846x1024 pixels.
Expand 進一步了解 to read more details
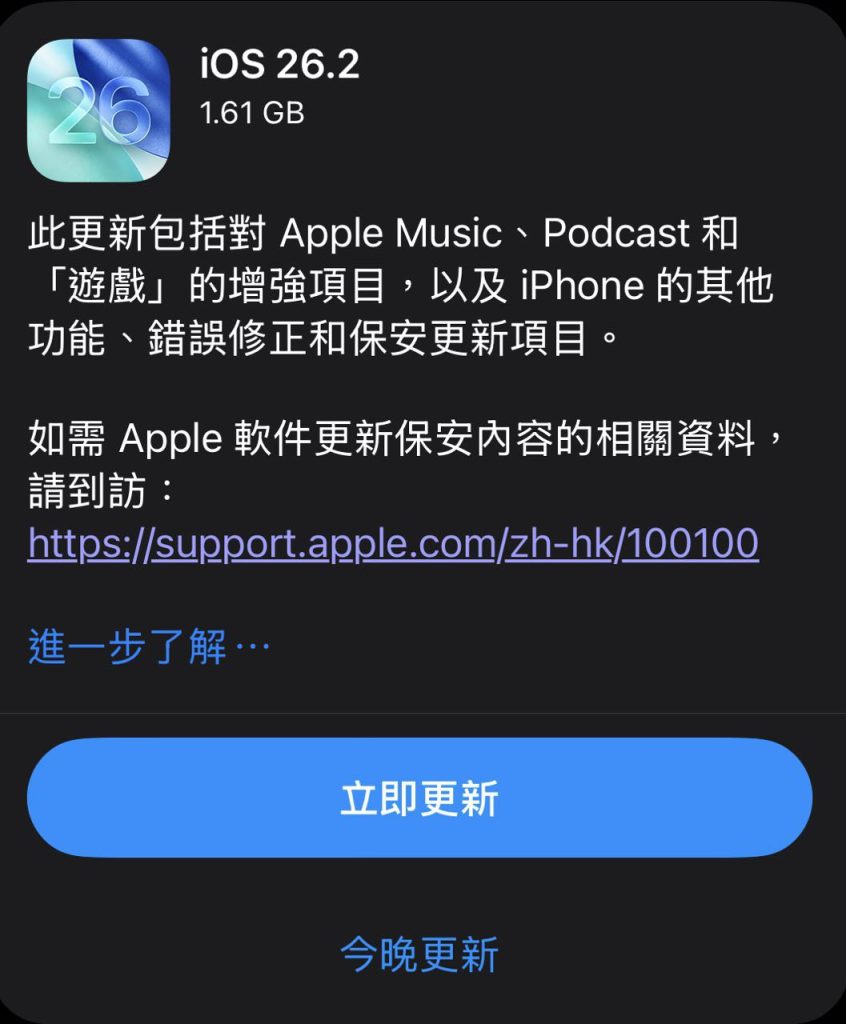tap(145, 645)
